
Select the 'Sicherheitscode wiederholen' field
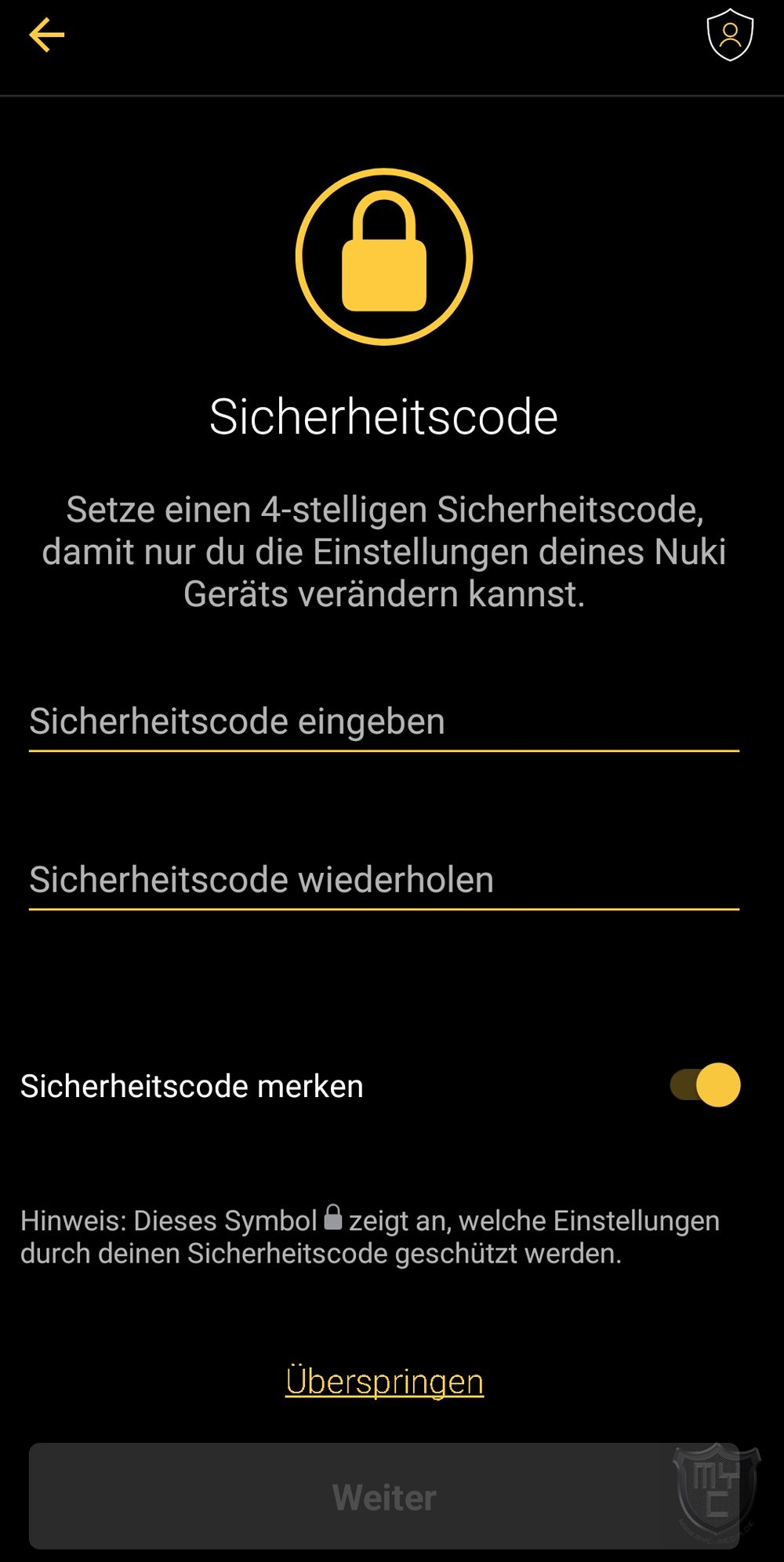tap(384, 881)
